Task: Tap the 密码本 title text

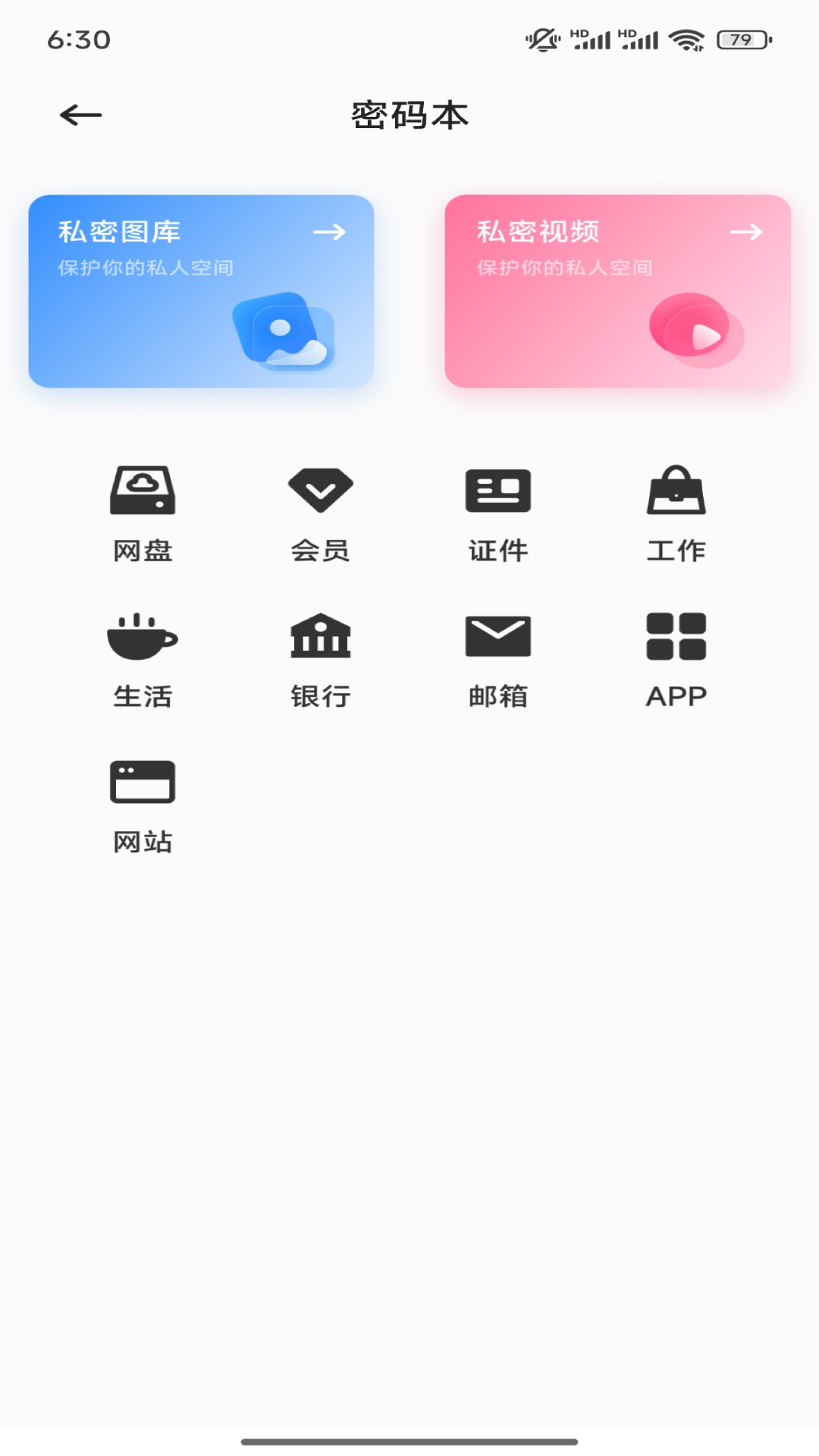Action: tap(409, 114)
